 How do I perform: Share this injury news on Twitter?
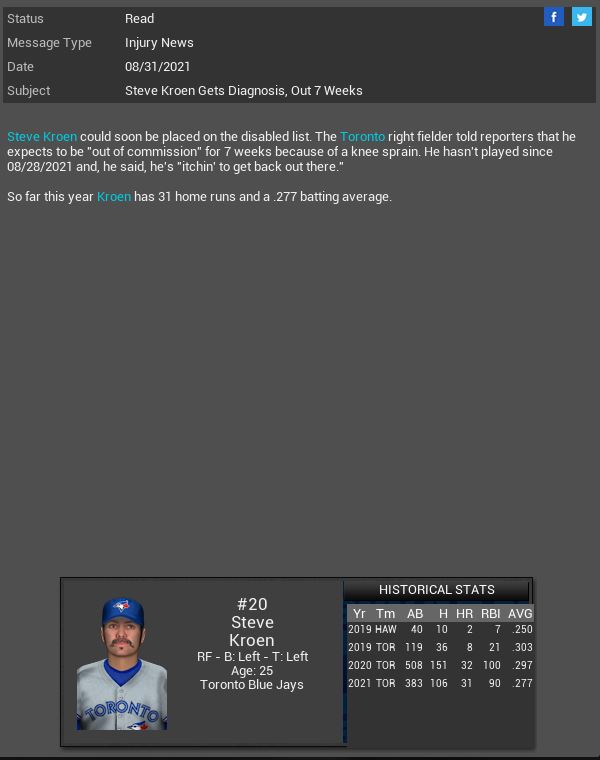coord(581,17)
